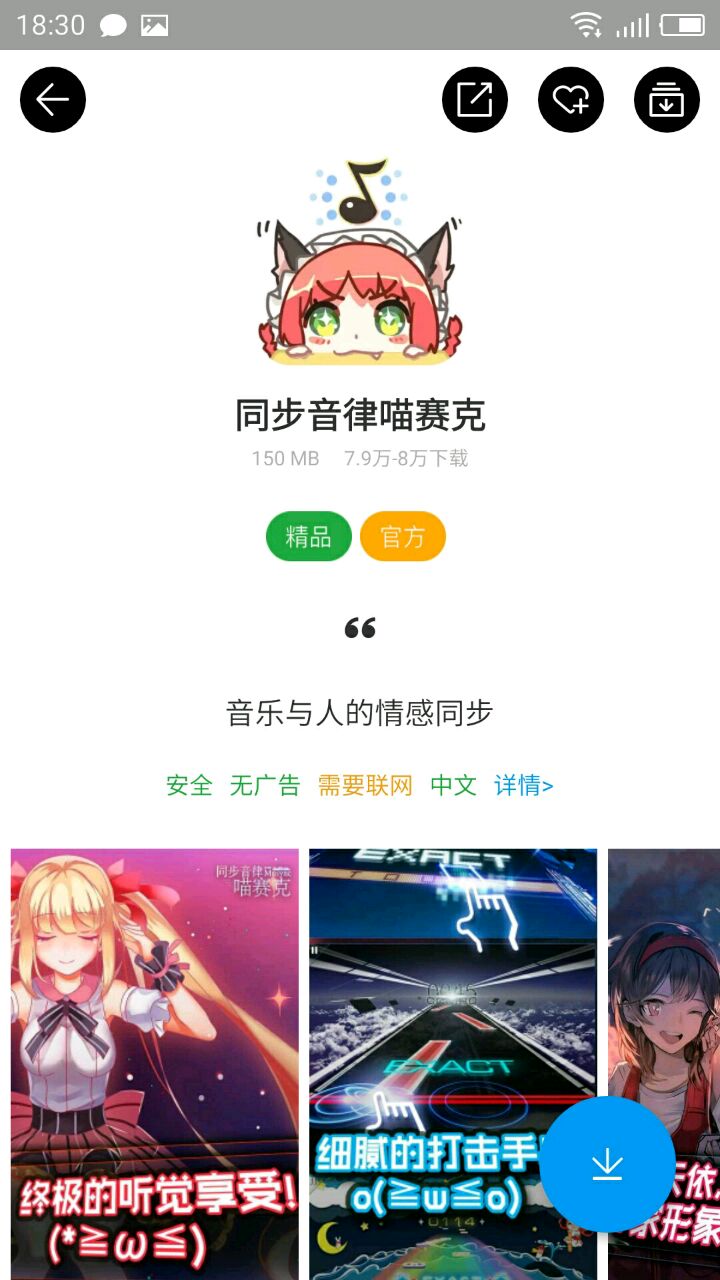Open the third screenshot preview
Screen dimensions: 720x1280
click(664, 1064)
